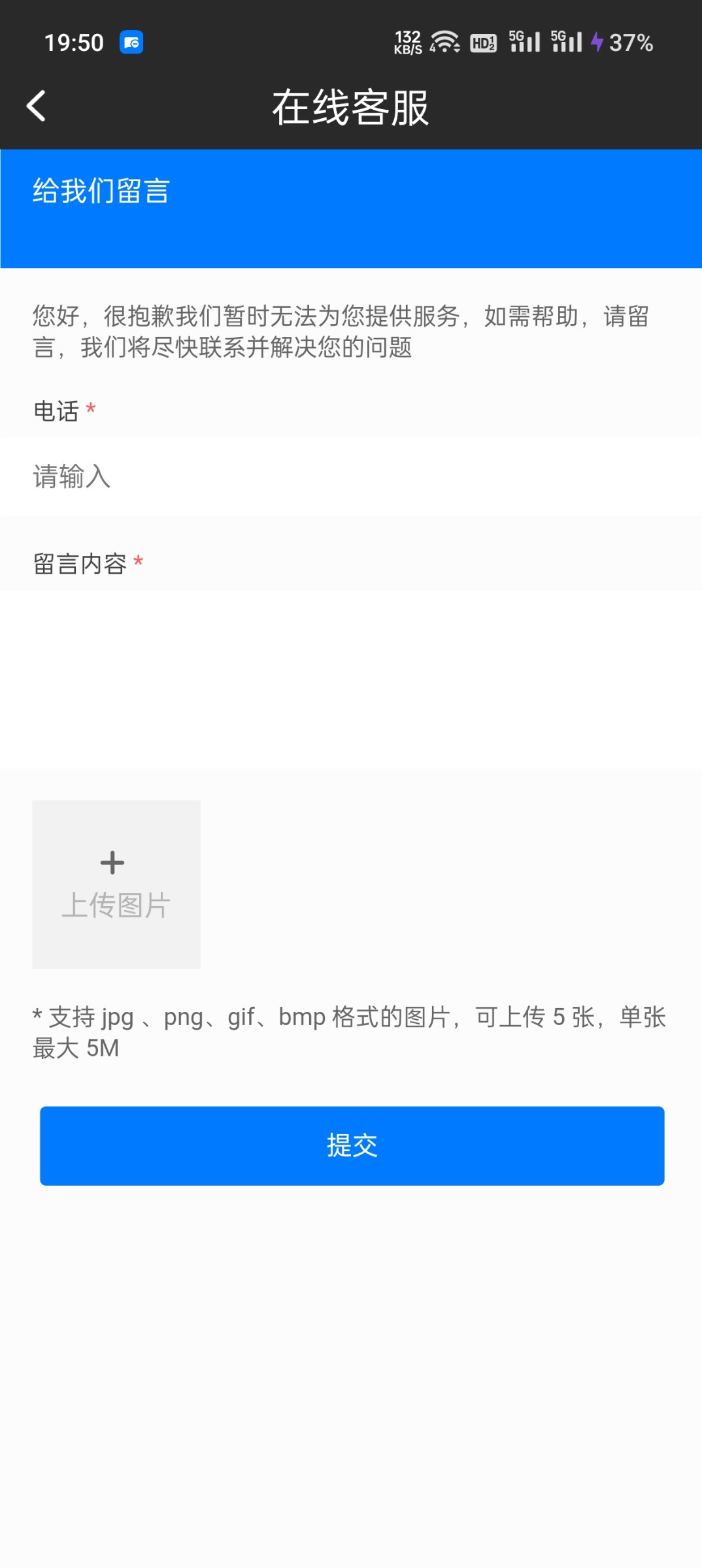Go back from the 在线客服 page
The height and width of the screenshot is (1568, 702).
tap(37, 106)
